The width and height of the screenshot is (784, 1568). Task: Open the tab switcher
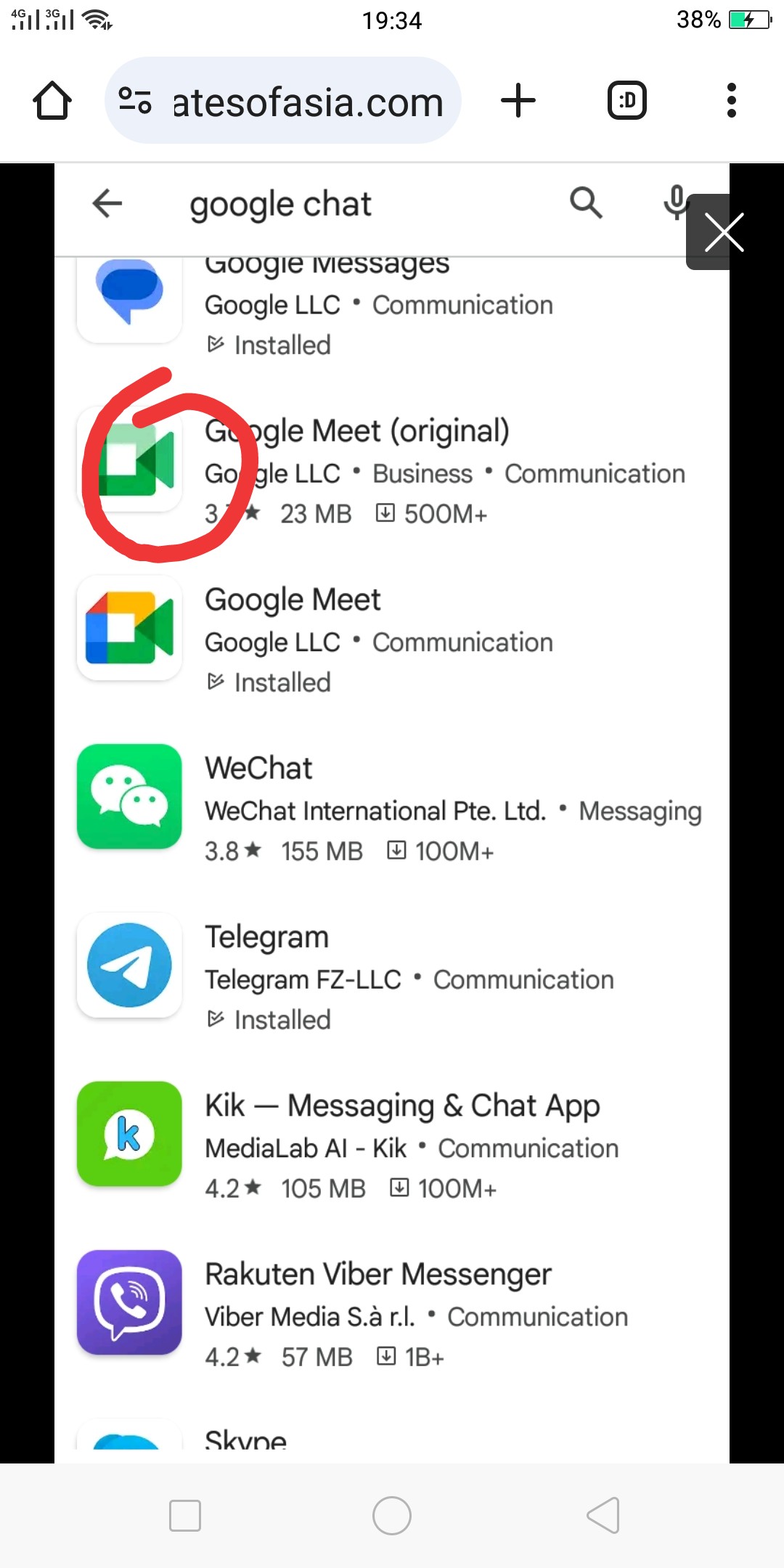[x=627, y=100]
